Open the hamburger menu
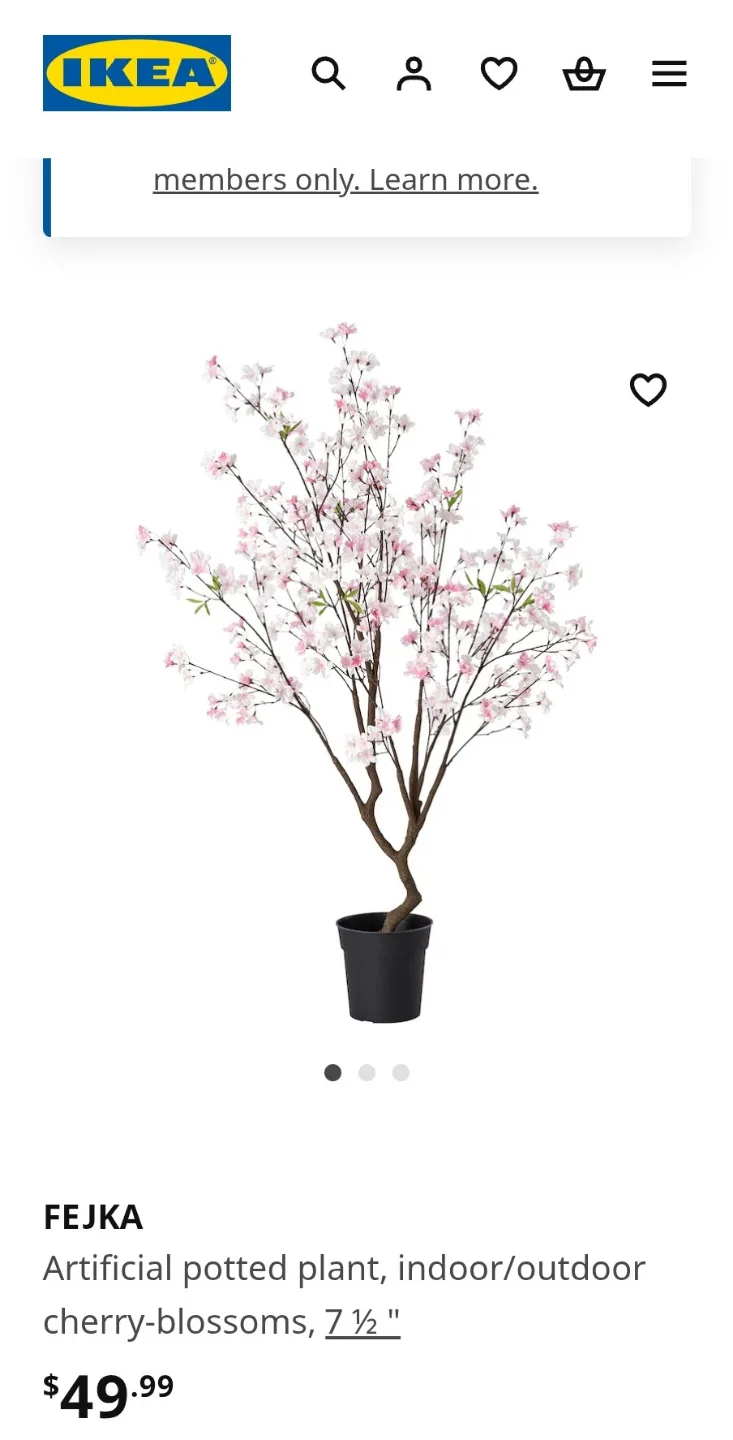 [669, 73]
